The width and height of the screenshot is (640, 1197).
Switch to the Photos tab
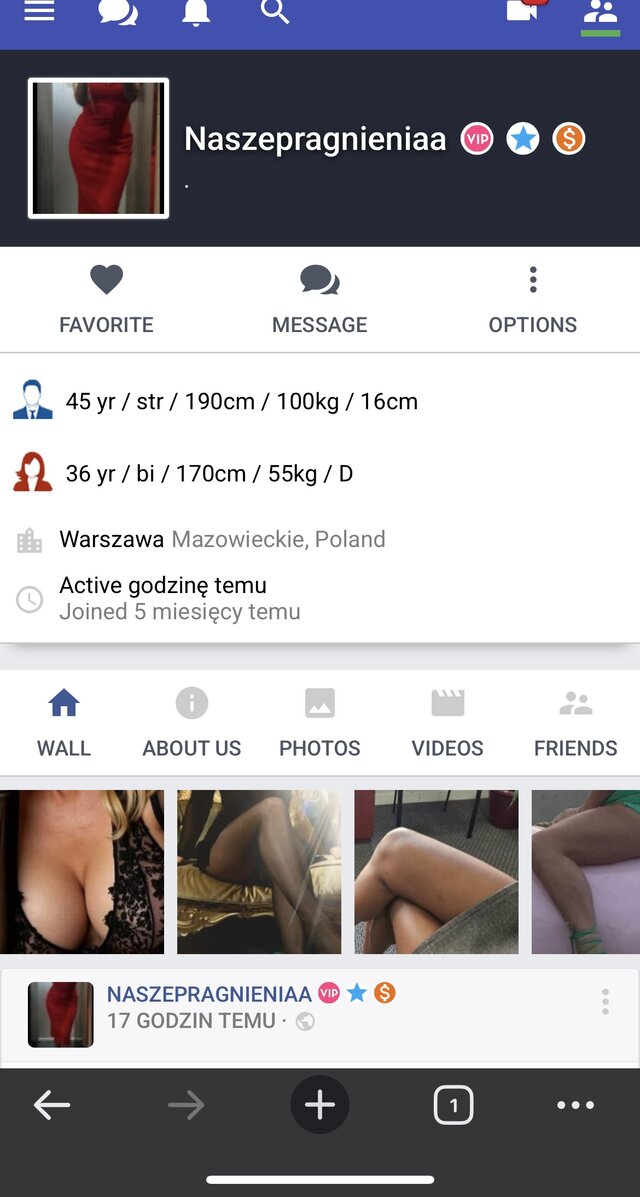coord(320,723)
